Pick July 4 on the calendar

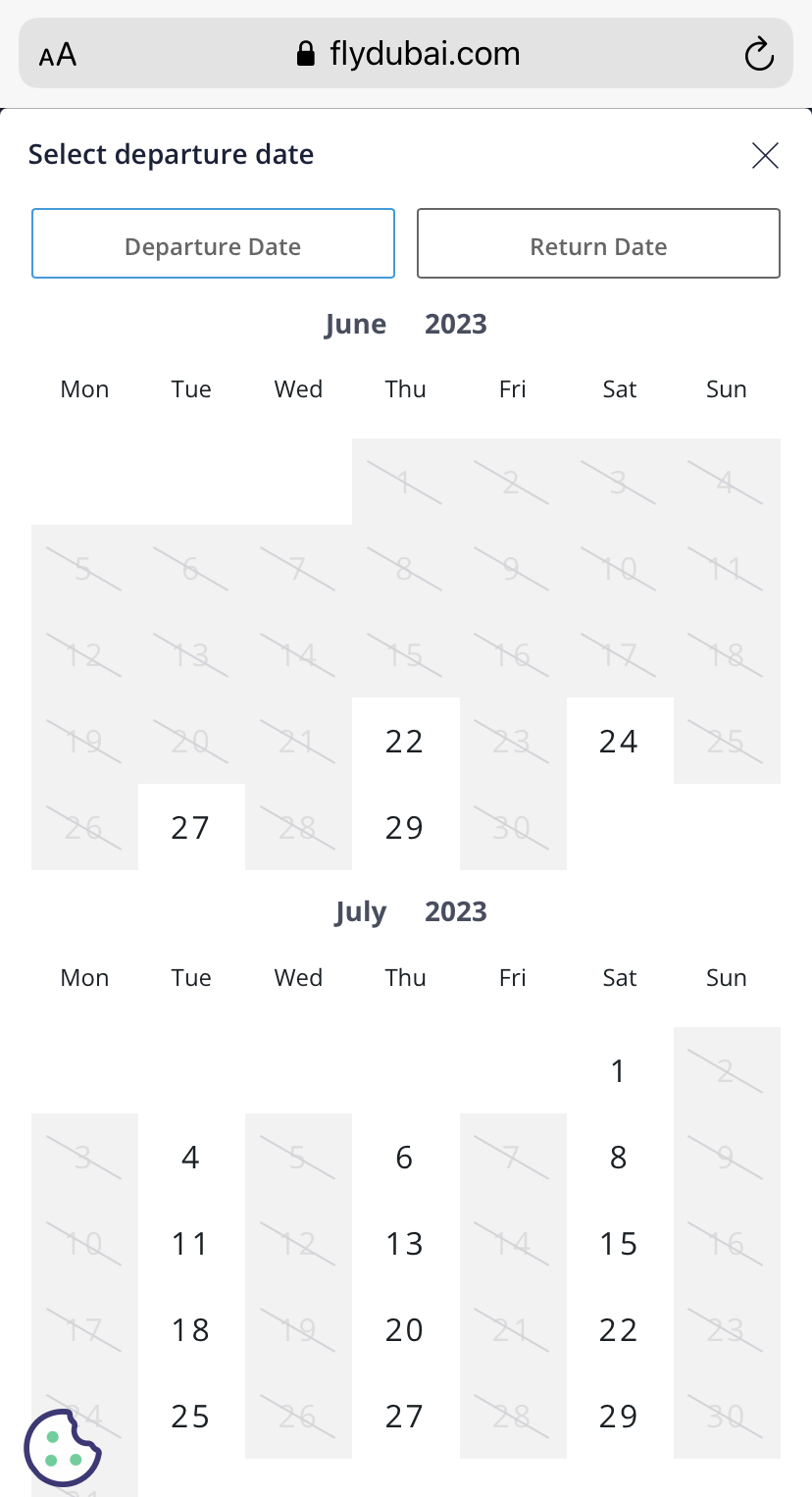190,1158
